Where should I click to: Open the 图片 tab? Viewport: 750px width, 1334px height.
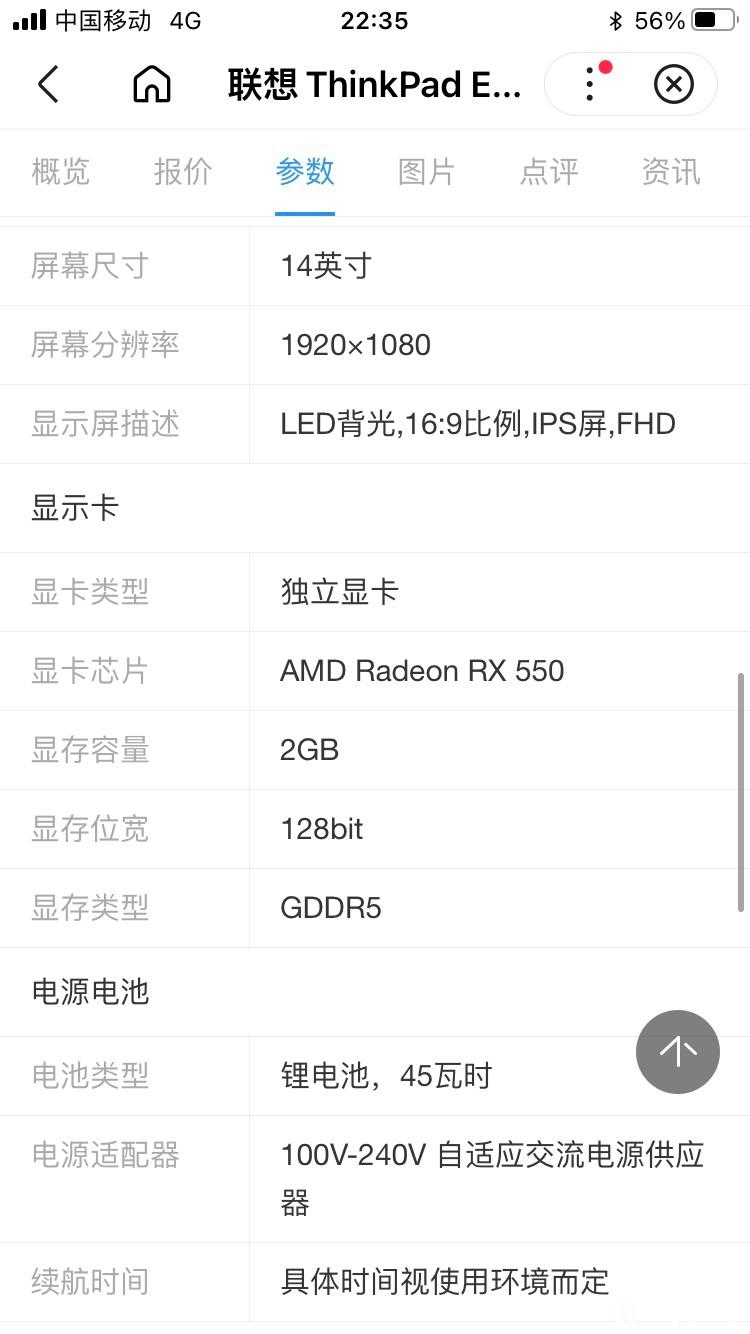pos(427,172)
